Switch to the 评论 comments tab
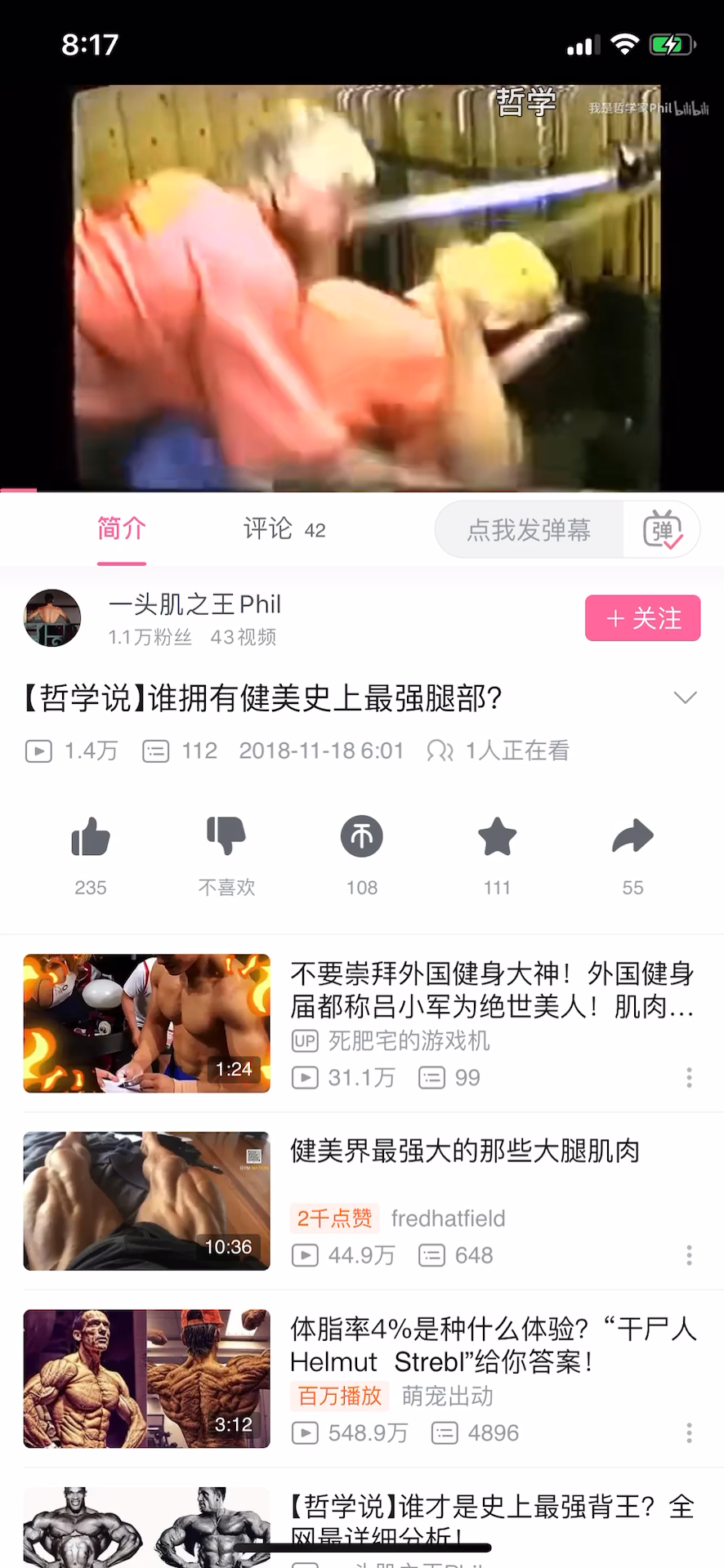Screen dimensions: 724x1568 284,529
